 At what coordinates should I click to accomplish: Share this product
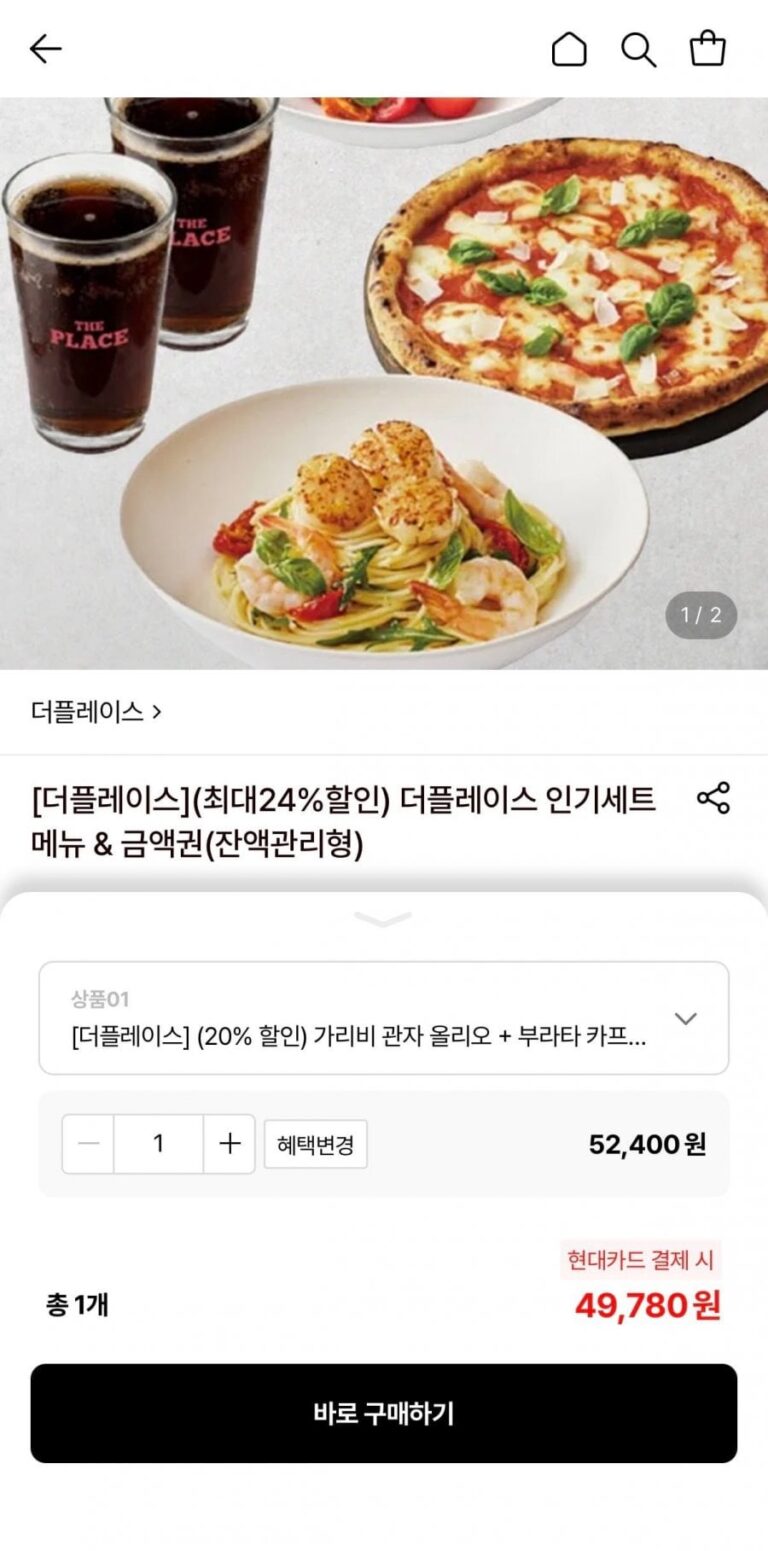[713, 798]
